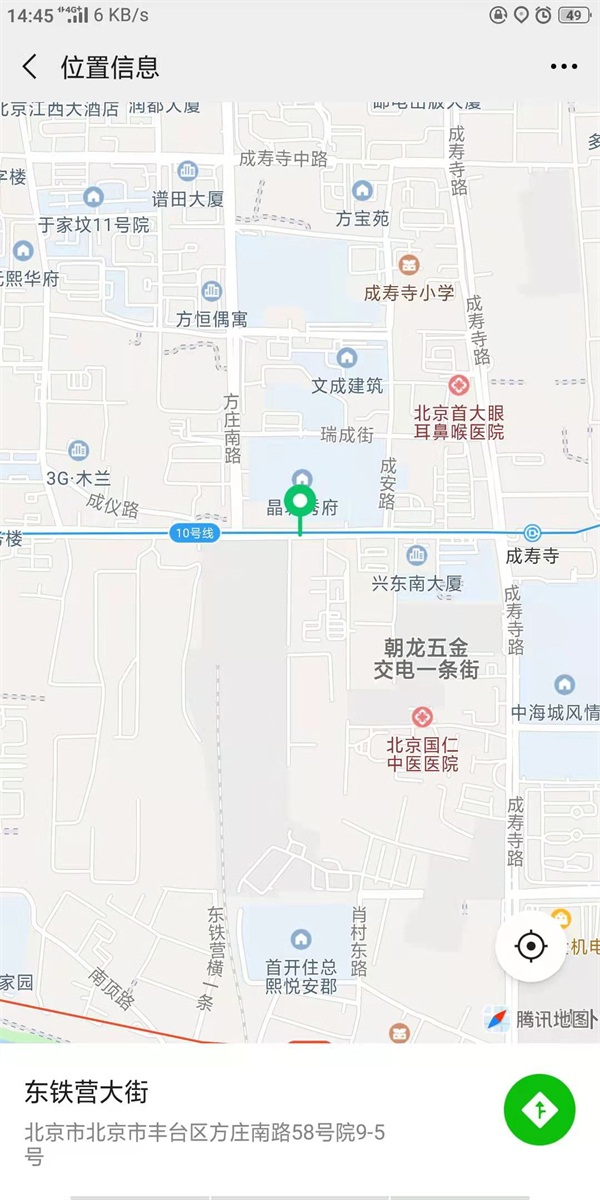
Task: Open the three-dot overflow menu
Action: 563,67
